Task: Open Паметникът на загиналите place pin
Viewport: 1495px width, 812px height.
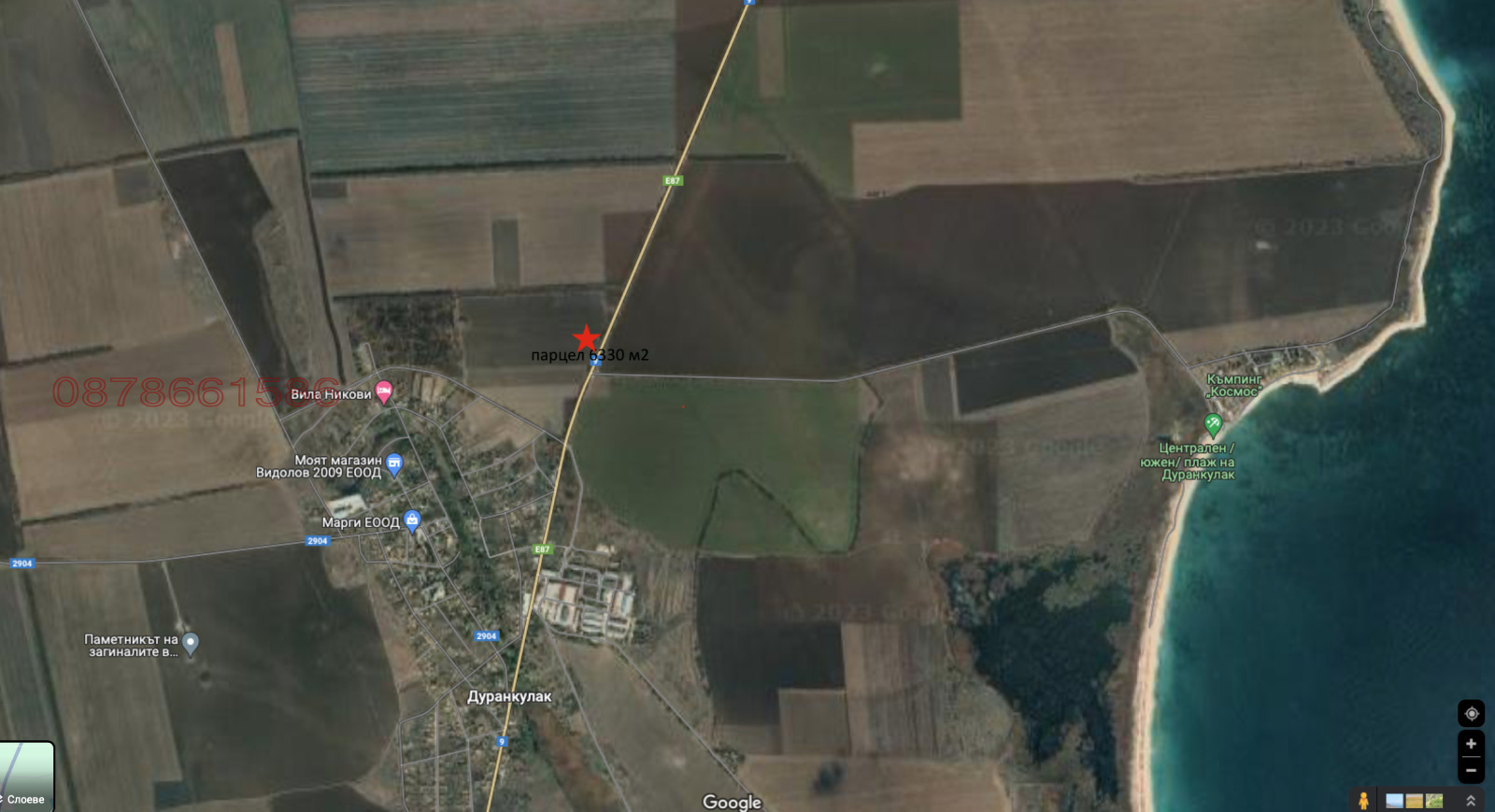Action: pos(191,643)
